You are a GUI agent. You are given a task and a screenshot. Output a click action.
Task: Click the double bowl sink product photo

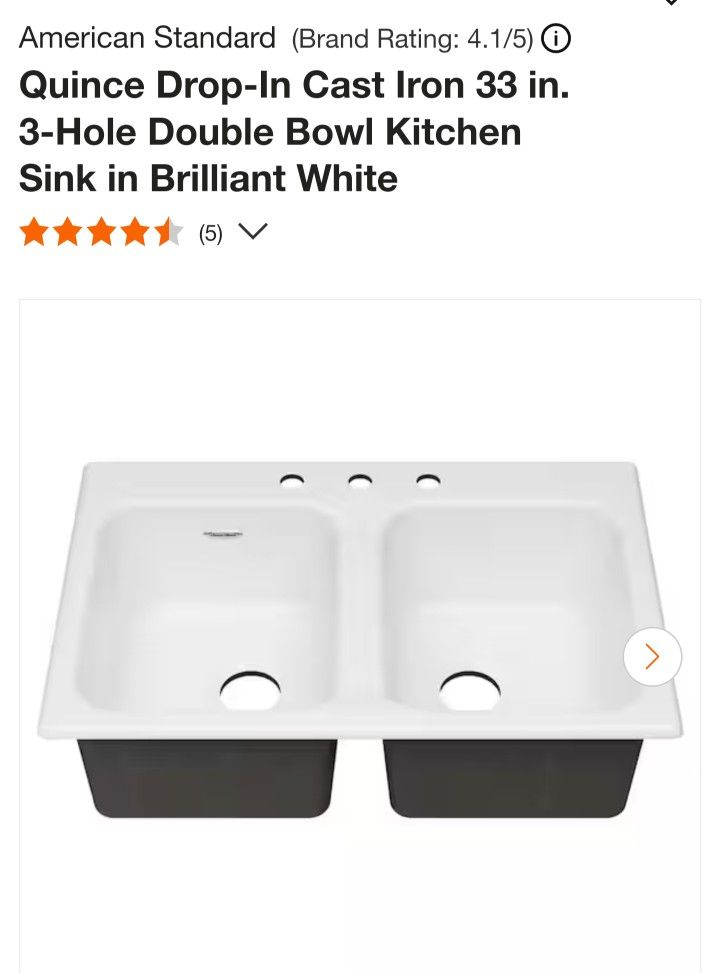(x=360, y=630)
